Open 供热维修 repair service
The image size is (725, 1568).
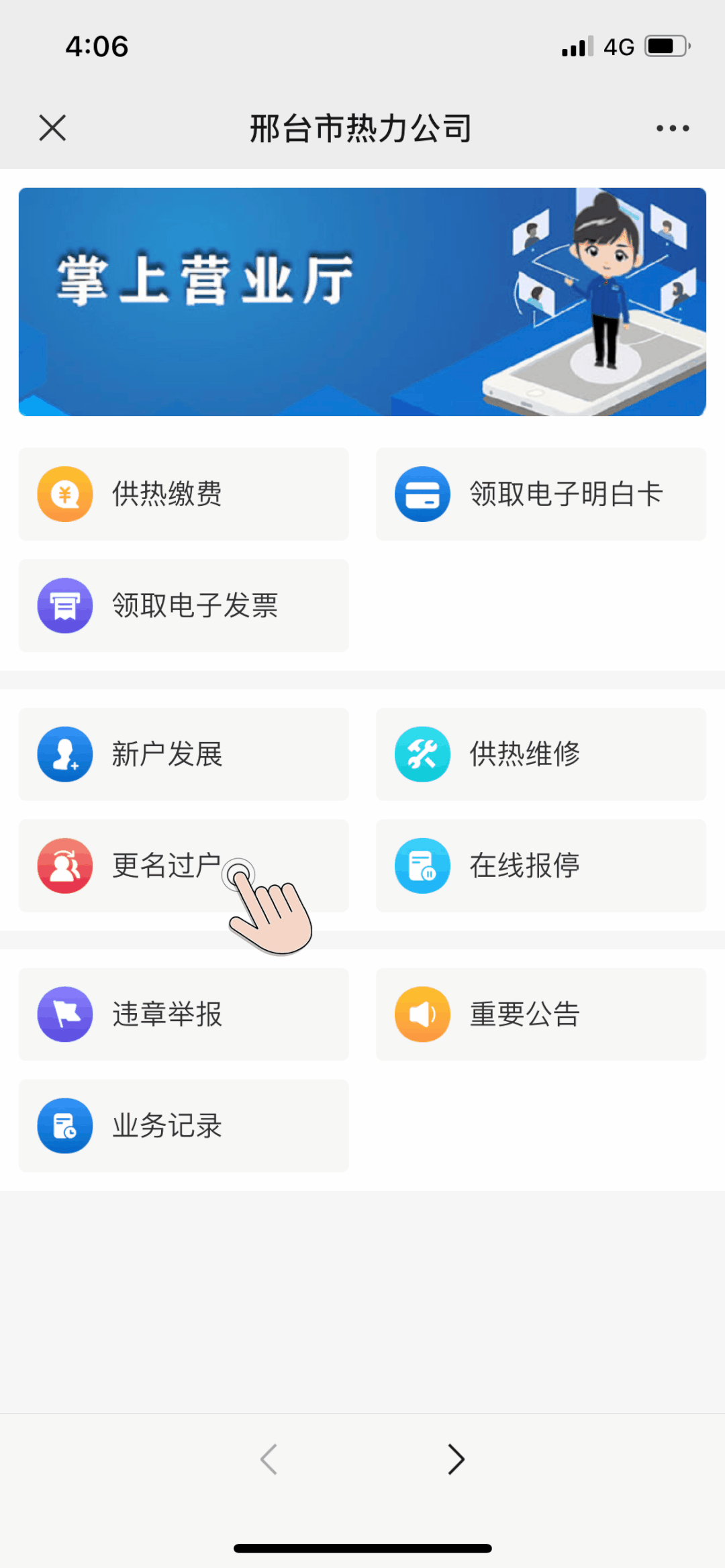click(x=541, y=754)
